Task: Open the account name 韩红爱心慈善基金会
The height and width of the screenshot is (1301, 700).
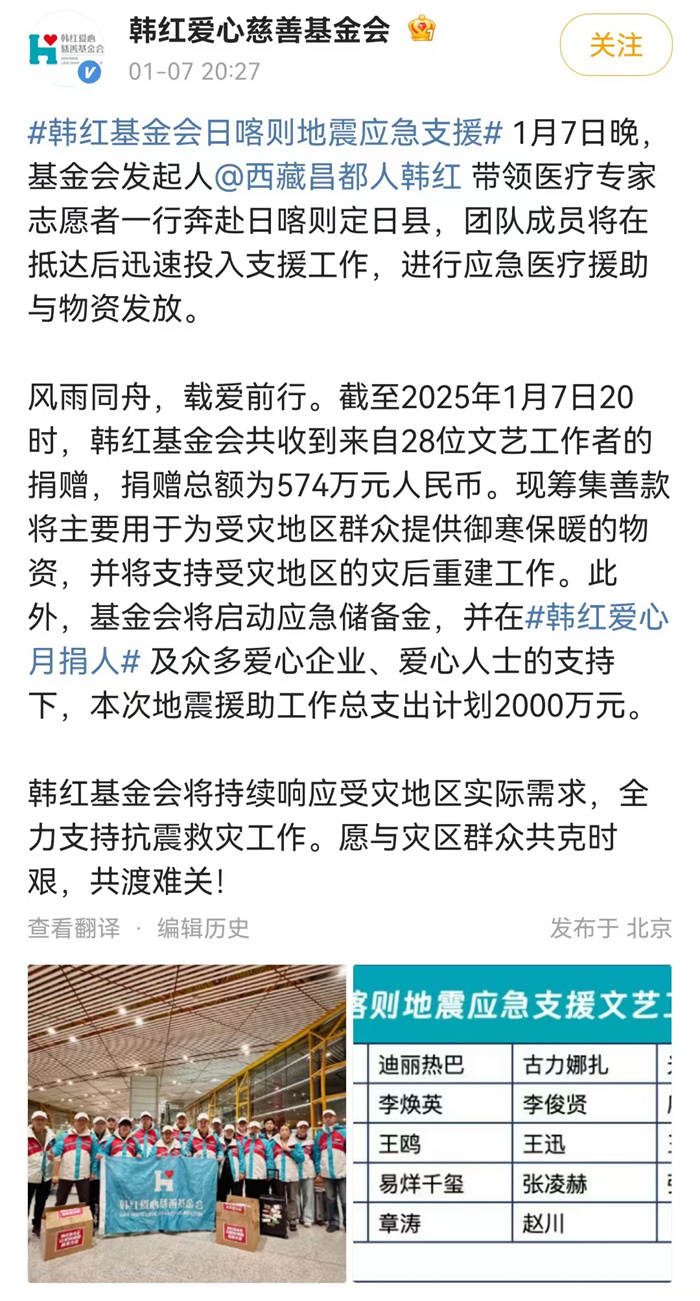Action: (x=259, y=30)
